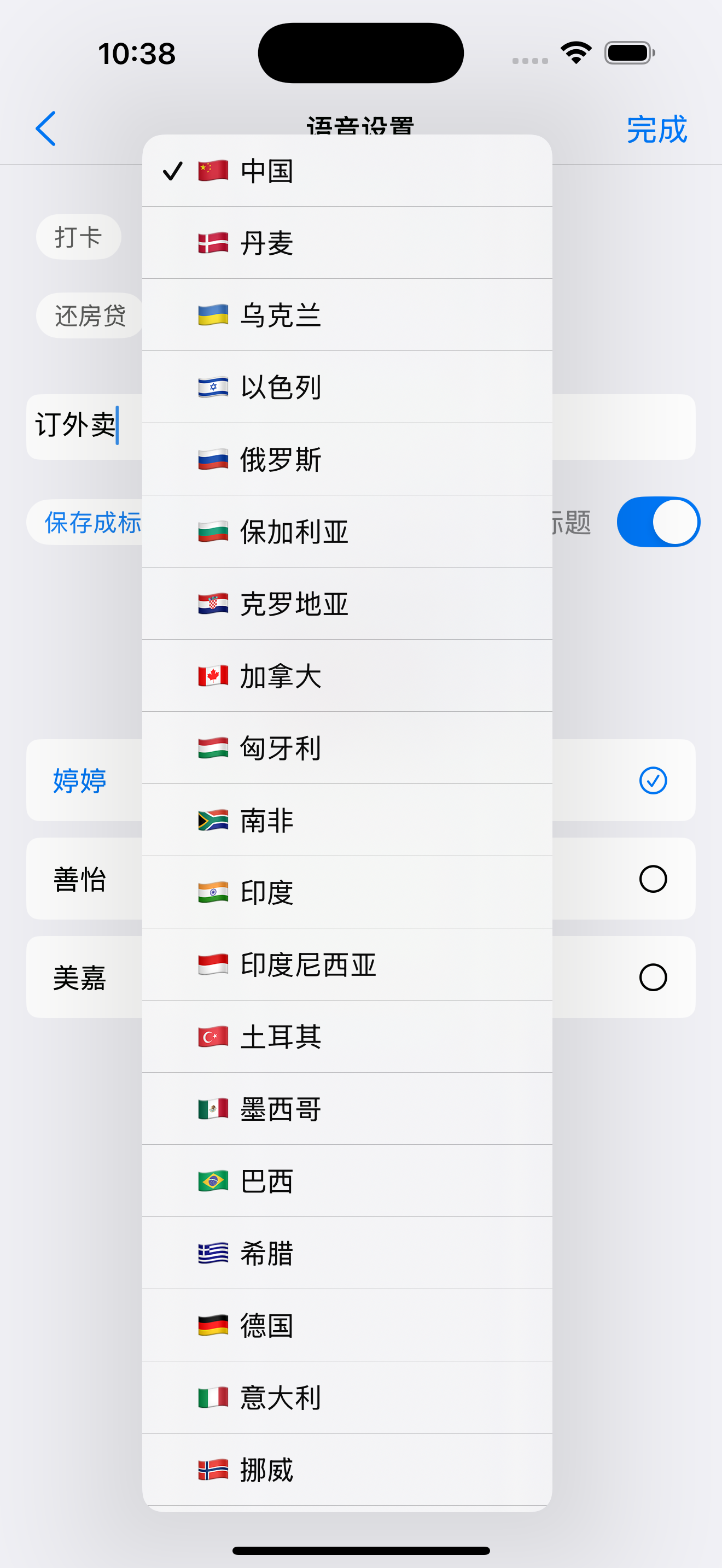The width and height of the screenshot is (722, 1568).
Task: Pick 以色列 from the list
Action: pos(347,387)
